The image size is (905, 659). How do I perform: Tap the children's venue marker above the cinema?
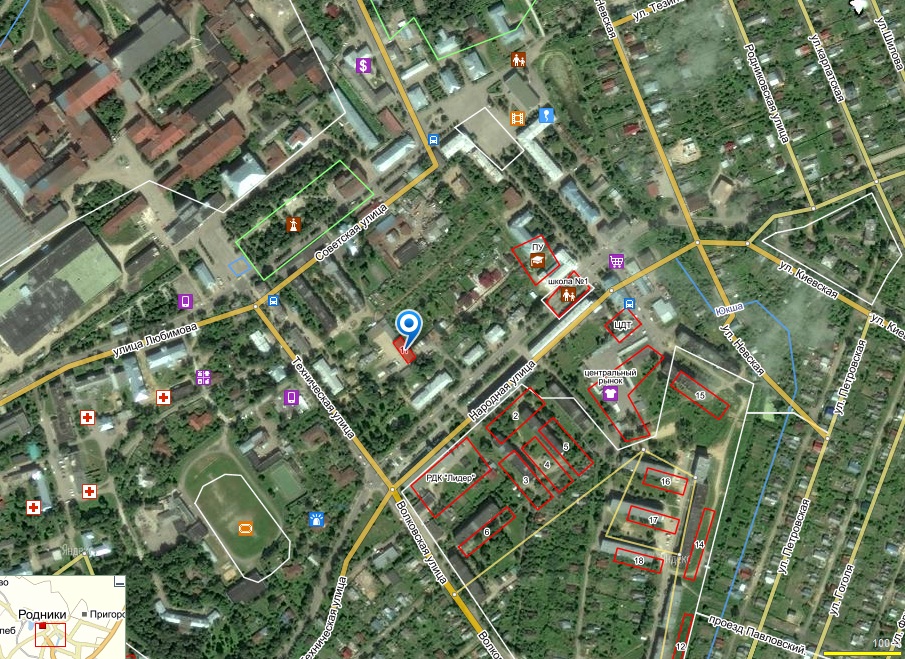click(x=518, y=59)
